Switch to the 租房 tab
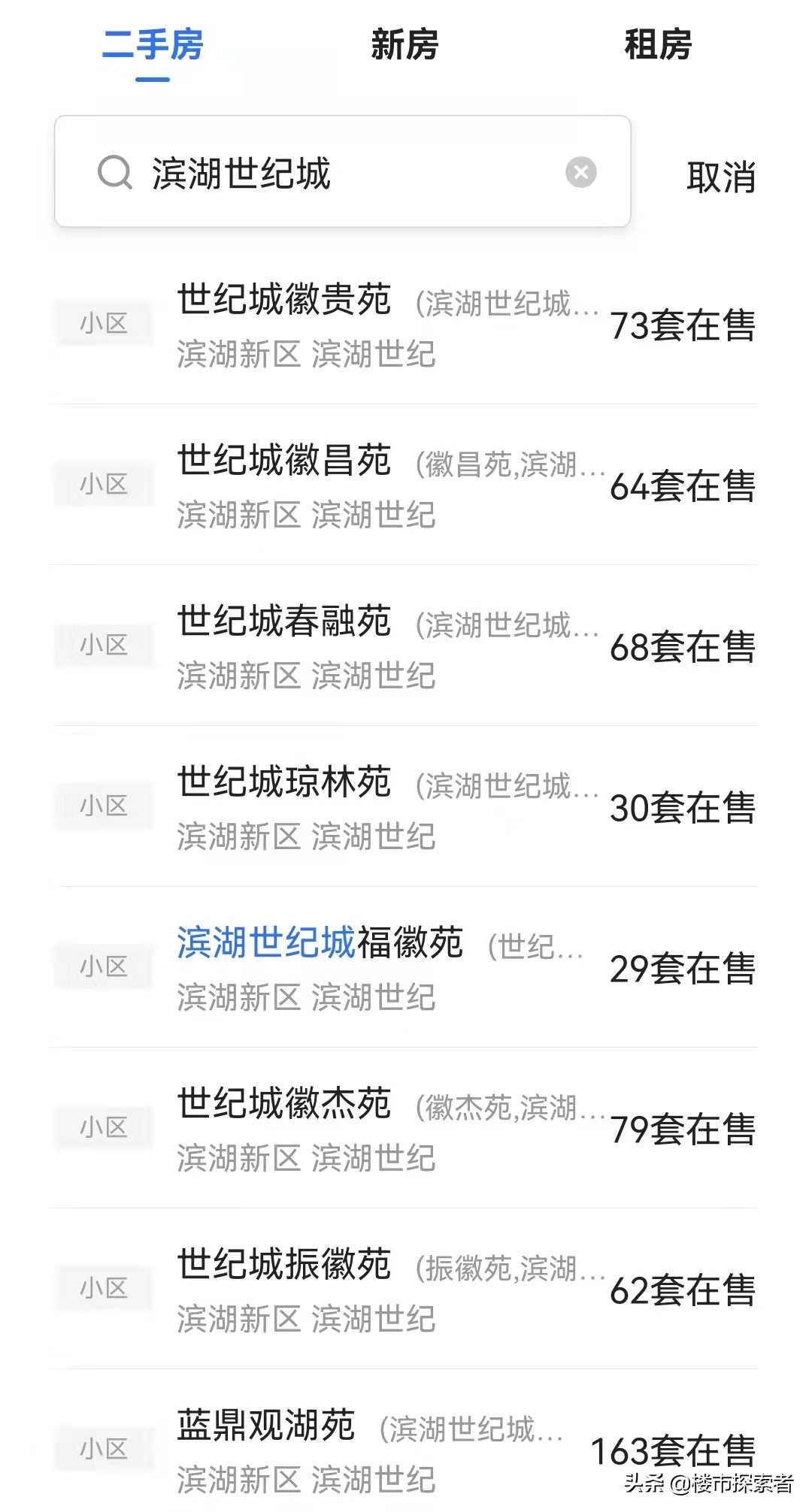This screenshot has height=1512, width=812. [658, 47]
